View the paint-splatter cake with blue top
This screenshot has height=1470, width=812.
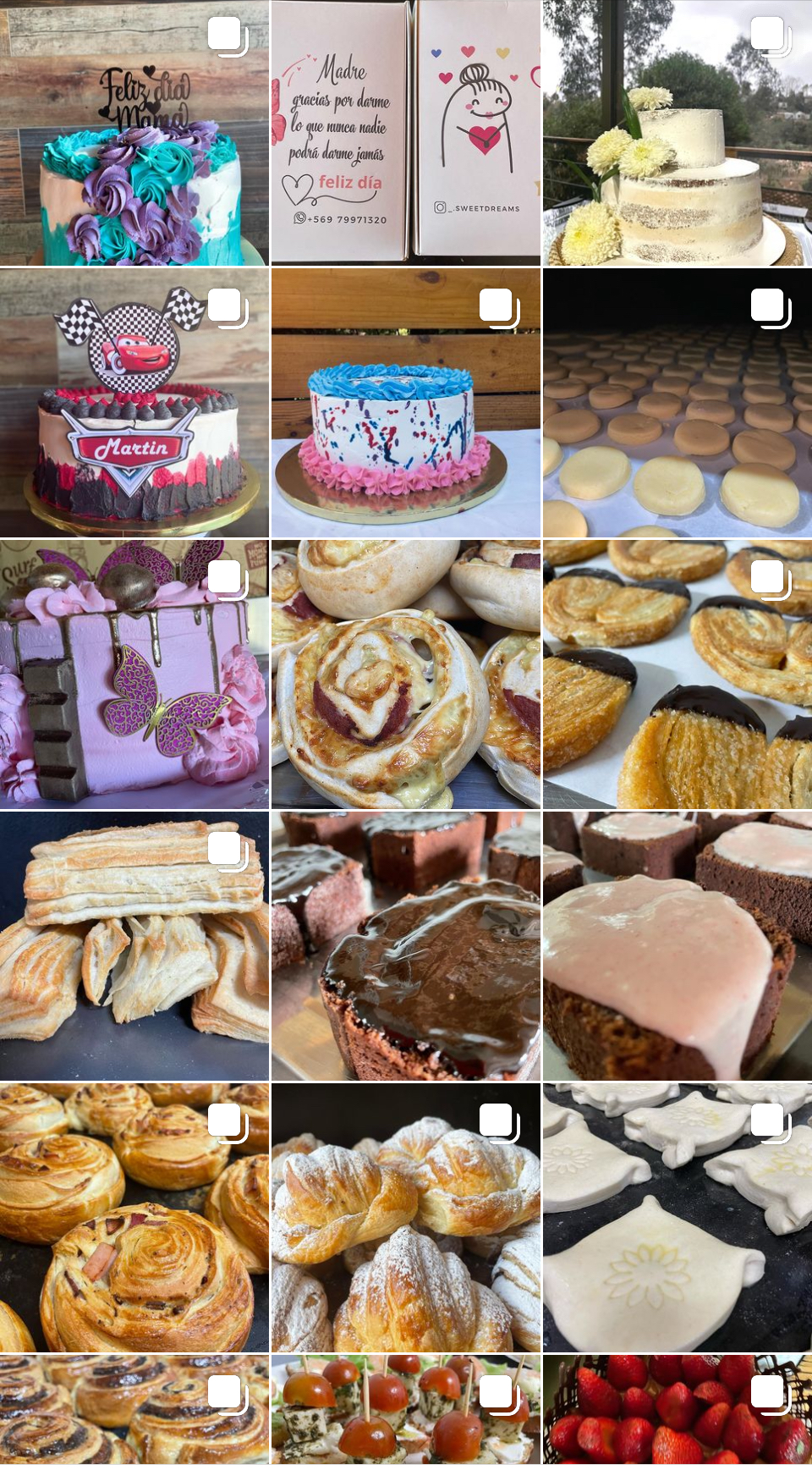coord(405,403)
